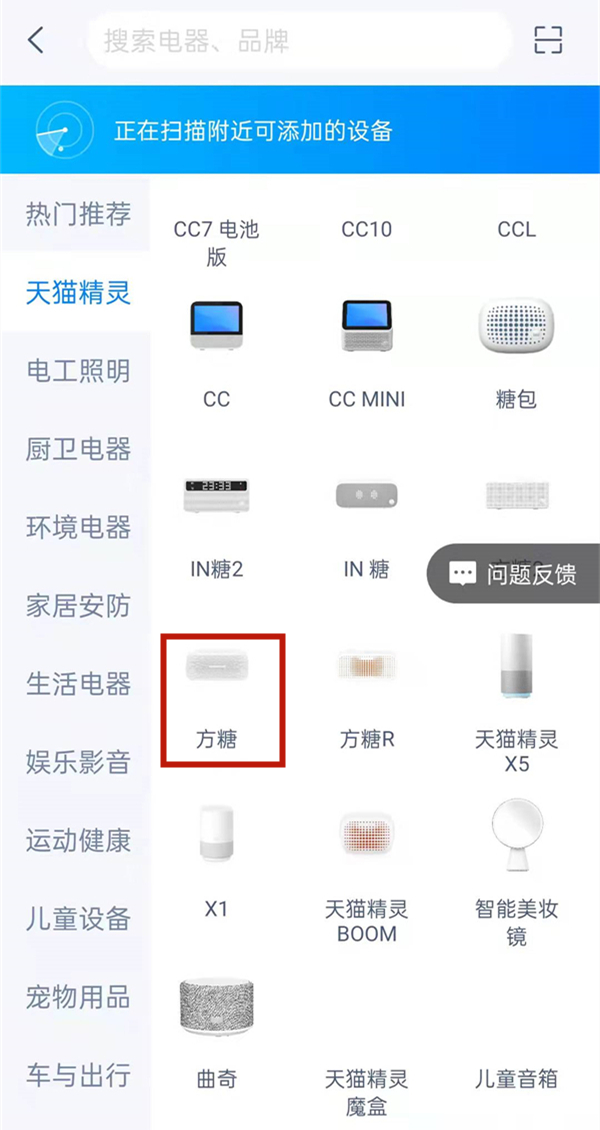Open the 娱乐影音 category
Viewport: 600px width, 1130px height.
pos(77,761)
